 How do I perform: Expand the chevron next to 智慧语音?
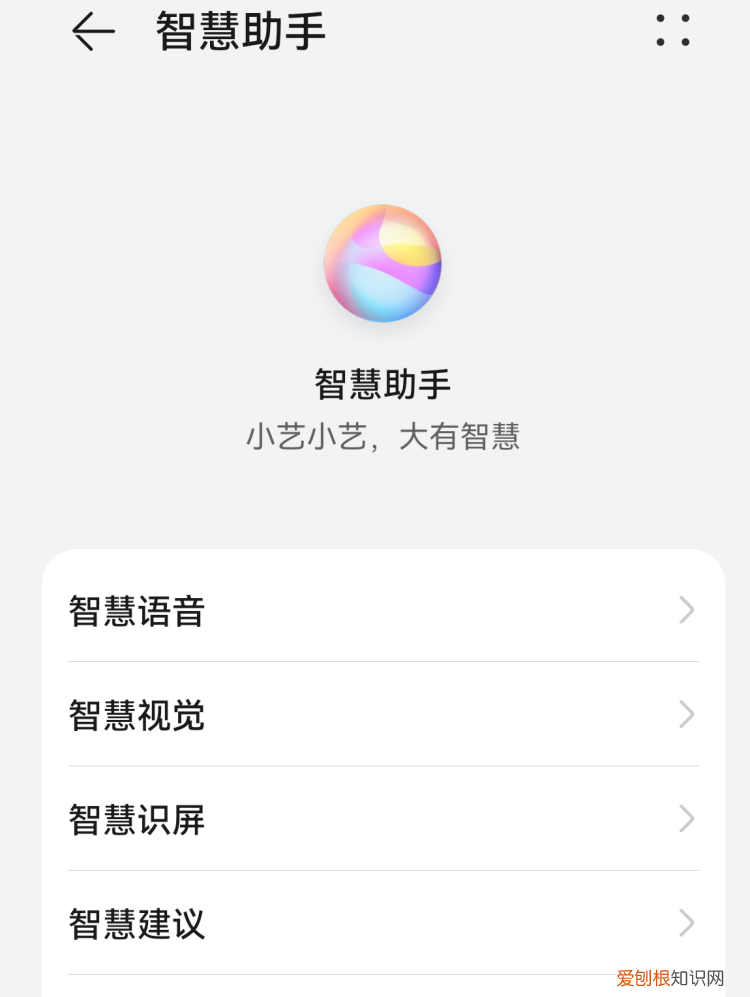[x=686, y=611]
